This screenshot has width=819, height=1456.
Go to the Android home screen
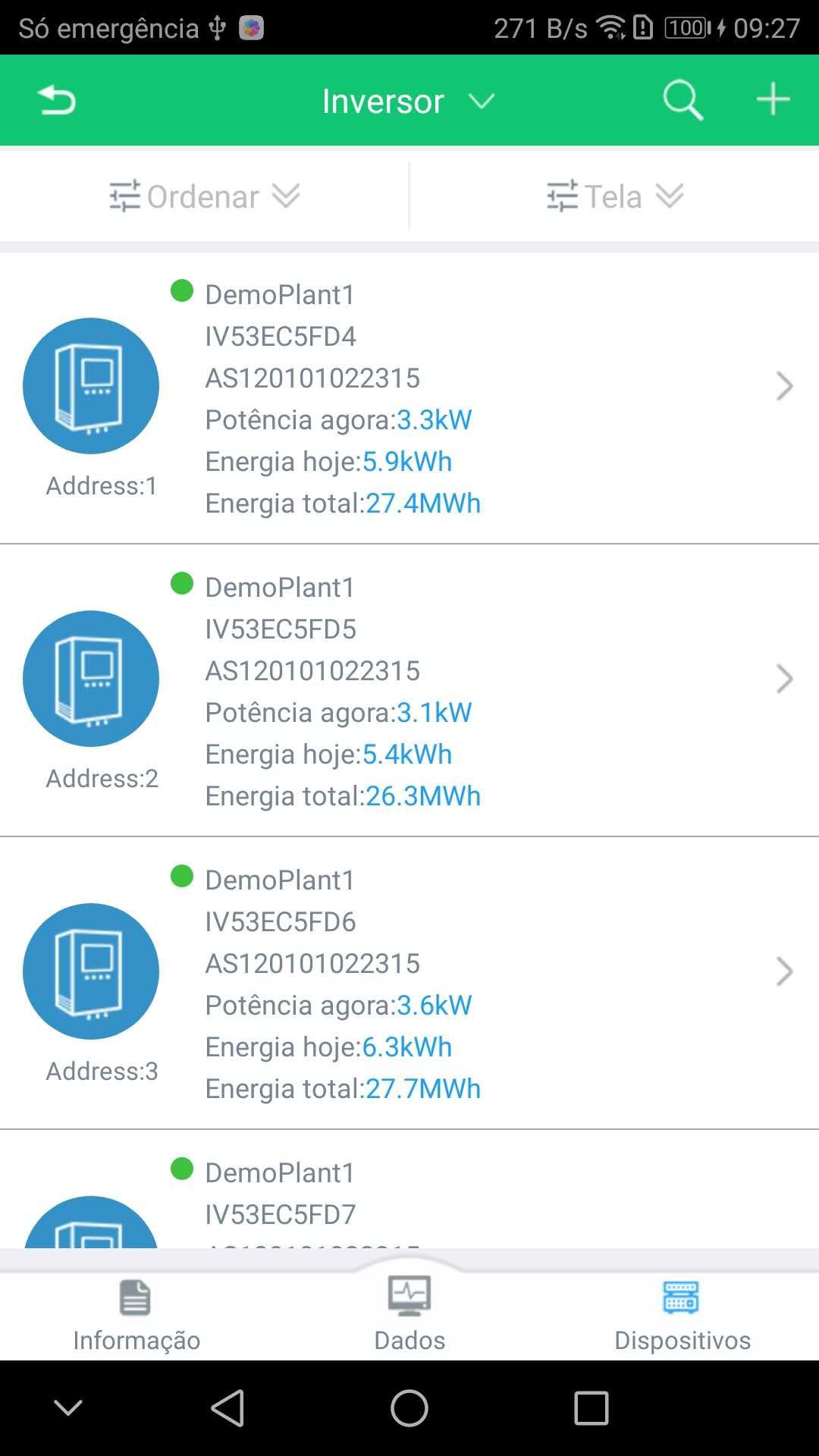coord(409,1408)
